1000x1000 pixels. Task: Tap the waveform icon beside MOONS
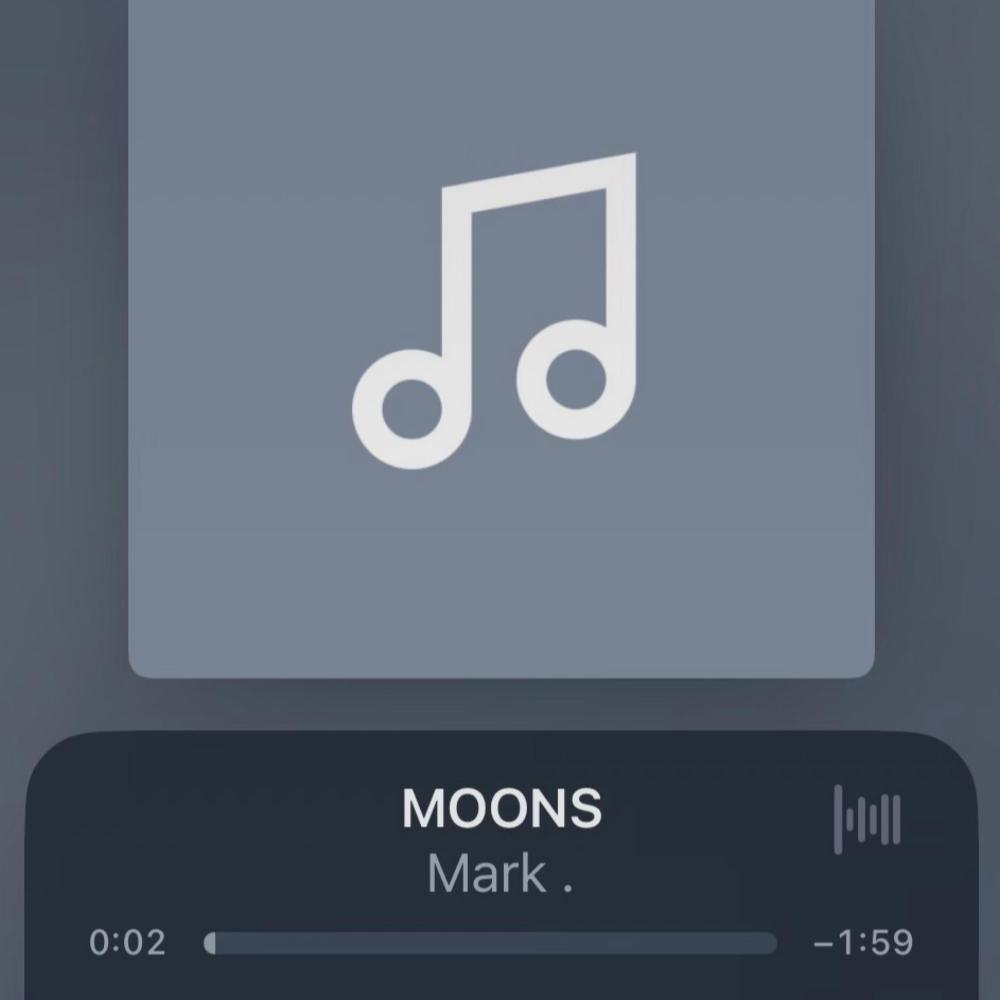coord(867,820)
